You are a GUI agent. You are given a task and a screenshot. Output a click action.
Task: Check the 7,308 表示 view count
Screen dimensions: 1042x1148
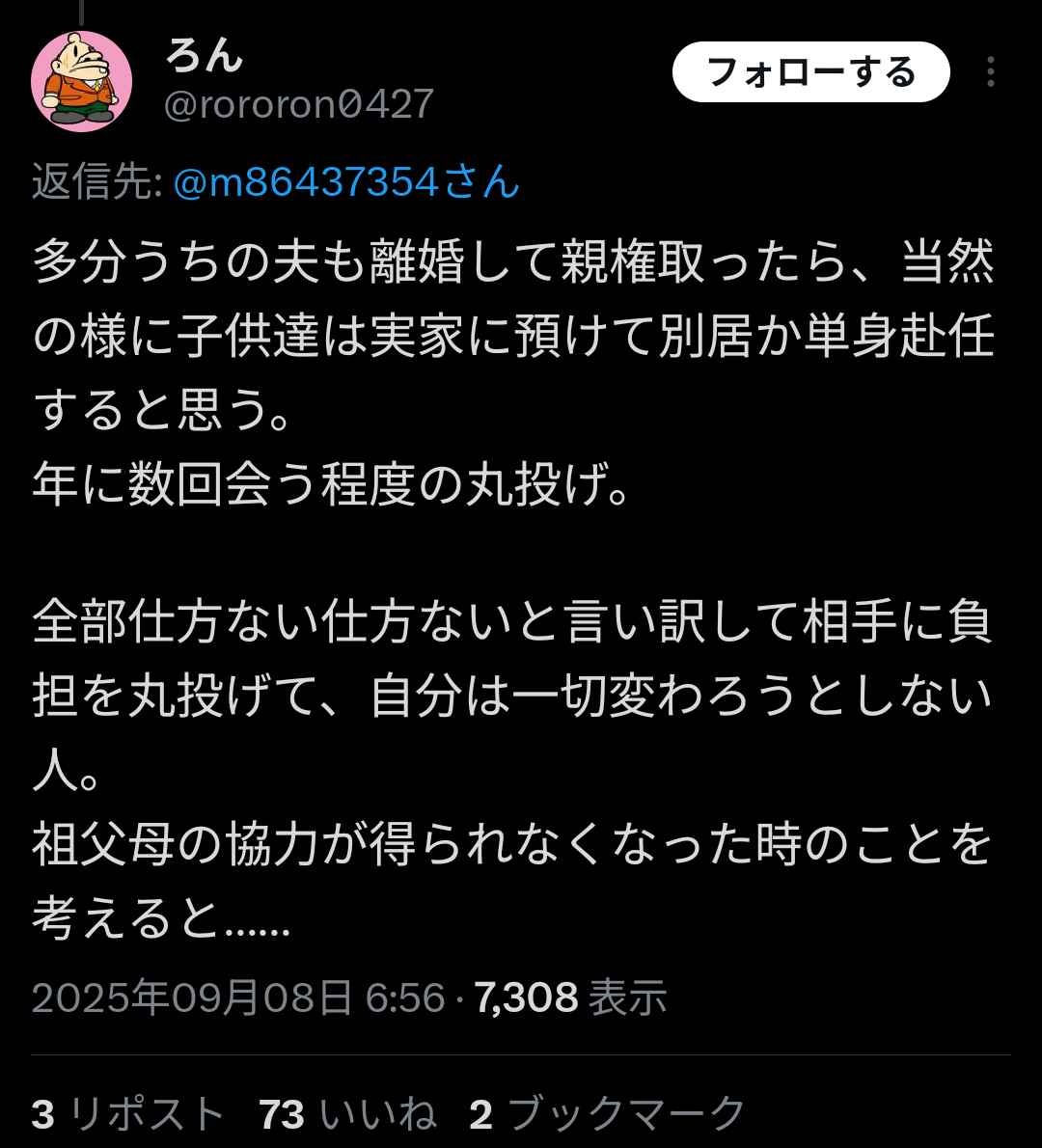[x=571, y=998]
